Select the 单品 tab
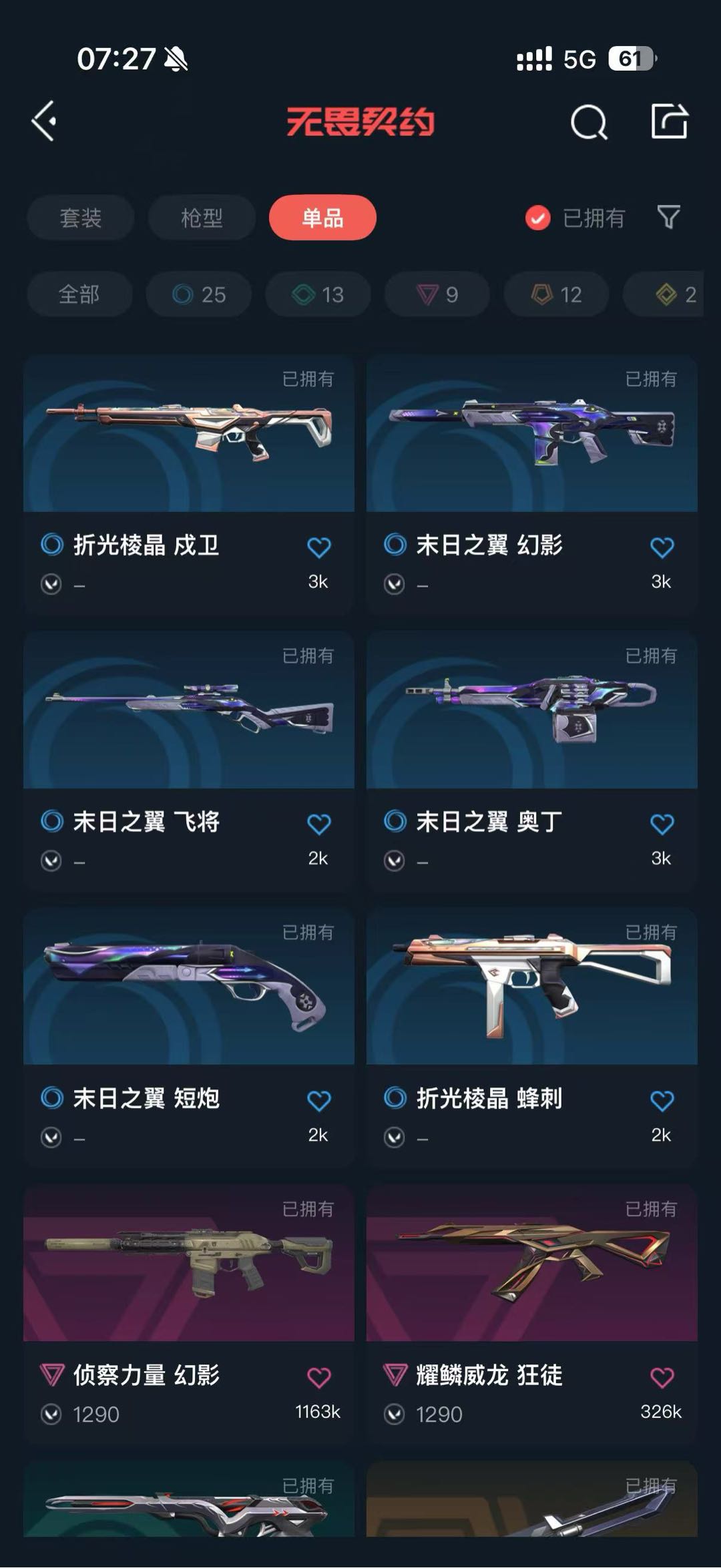The width and height of the screenshot is (721, 1568). point(322,218)
